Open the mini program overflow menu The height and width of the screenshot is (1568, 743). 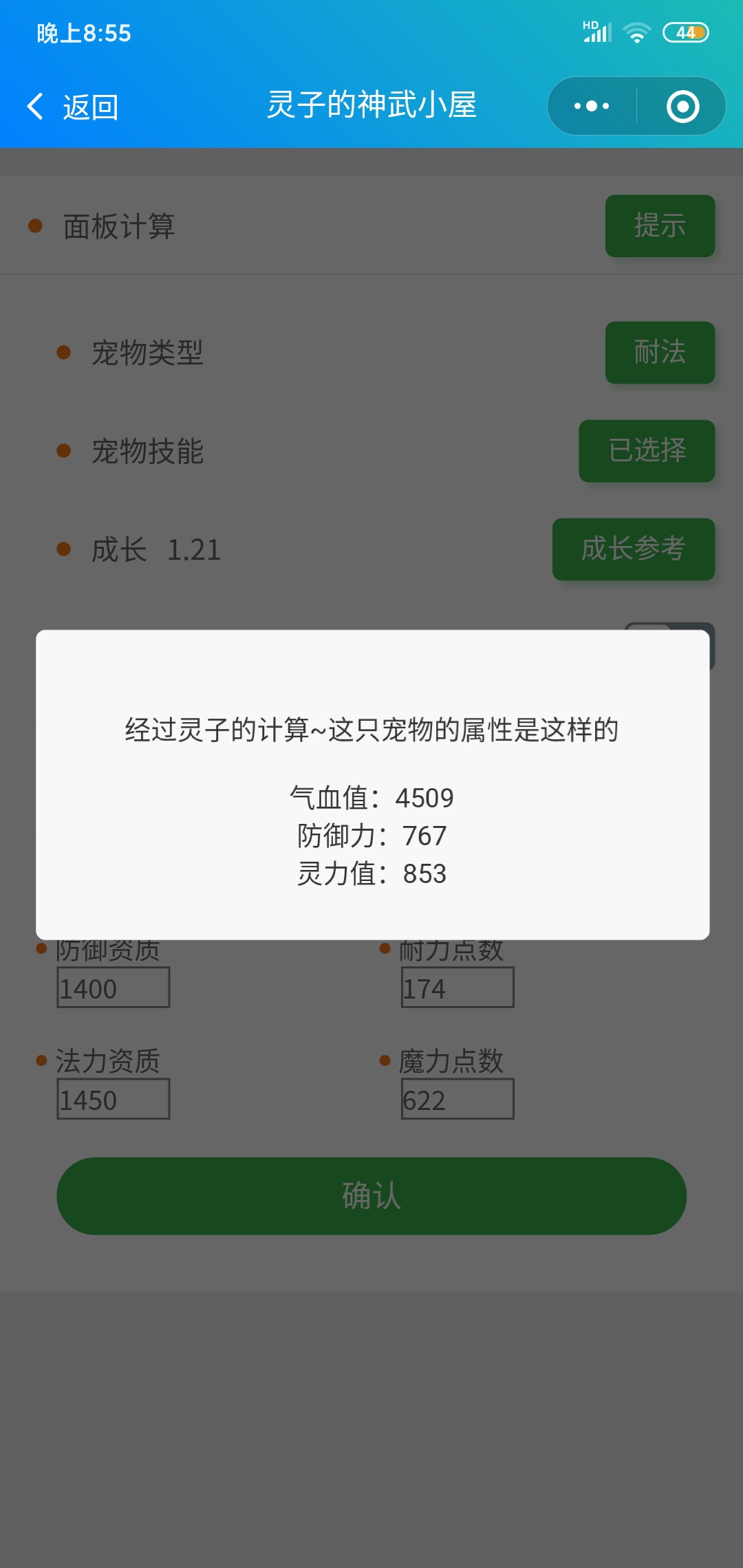pos(592,106)
